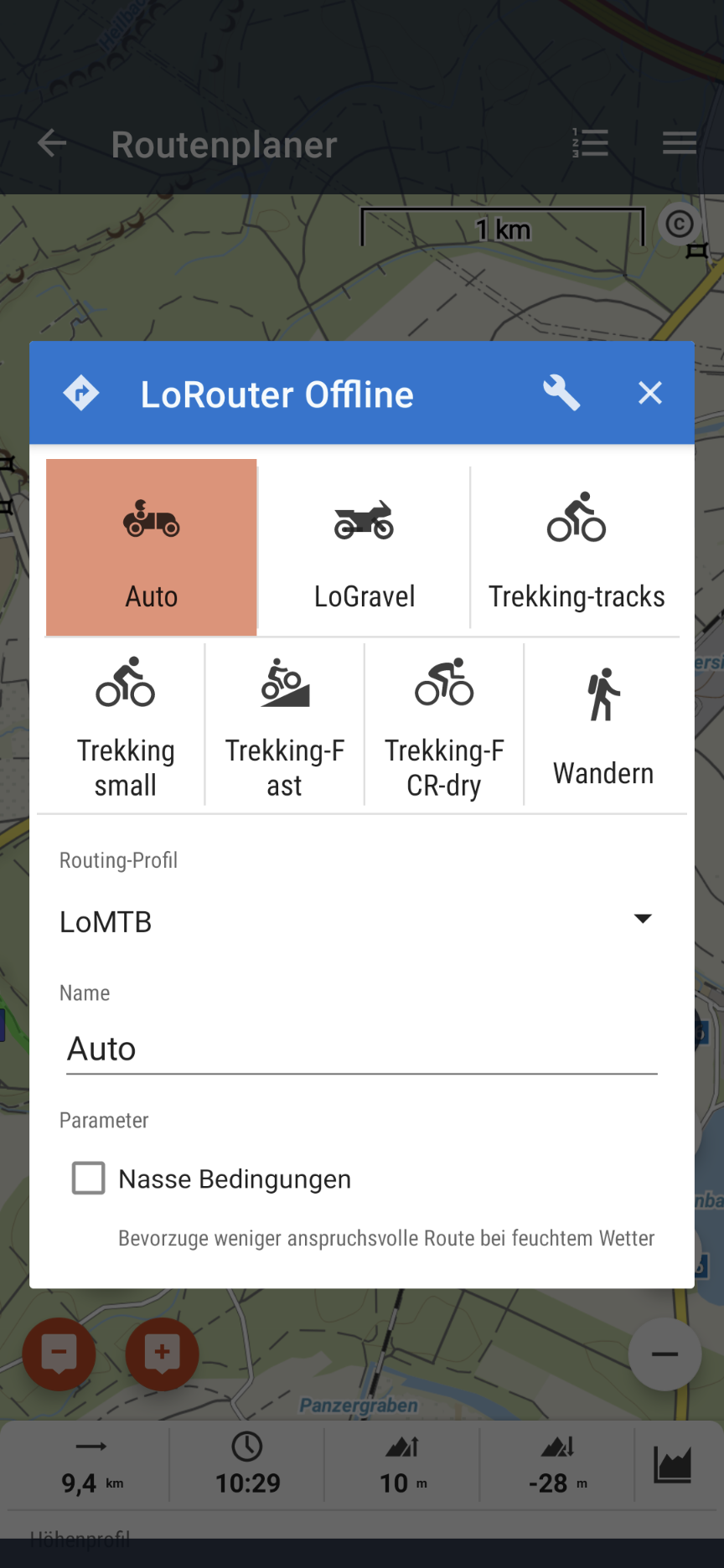The height and width of the screenshot is (1568, 724).
Task: Select the Auto routing profile
Action: click(152, 547)
